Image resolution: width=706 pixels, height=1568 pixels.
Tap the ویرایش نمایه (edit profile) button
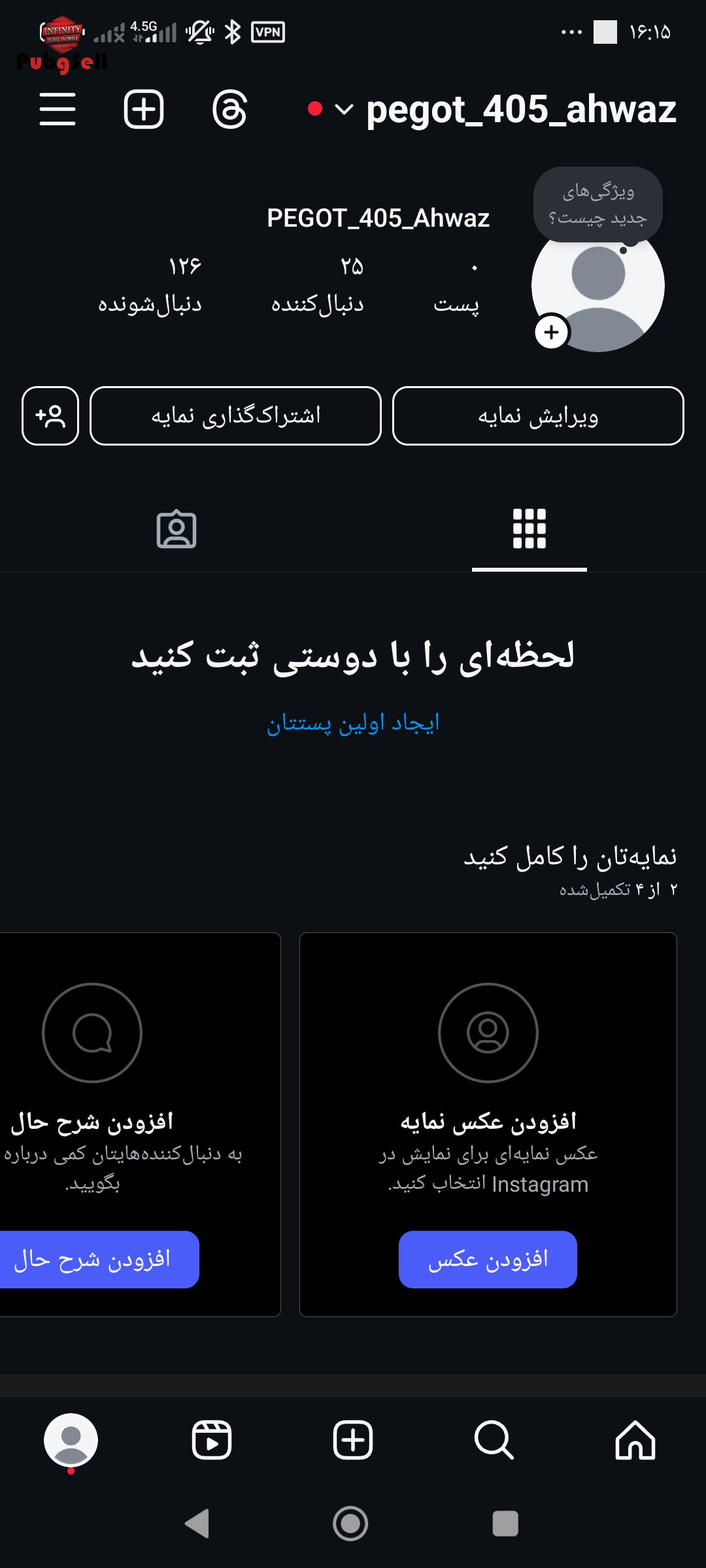[538, 416]
